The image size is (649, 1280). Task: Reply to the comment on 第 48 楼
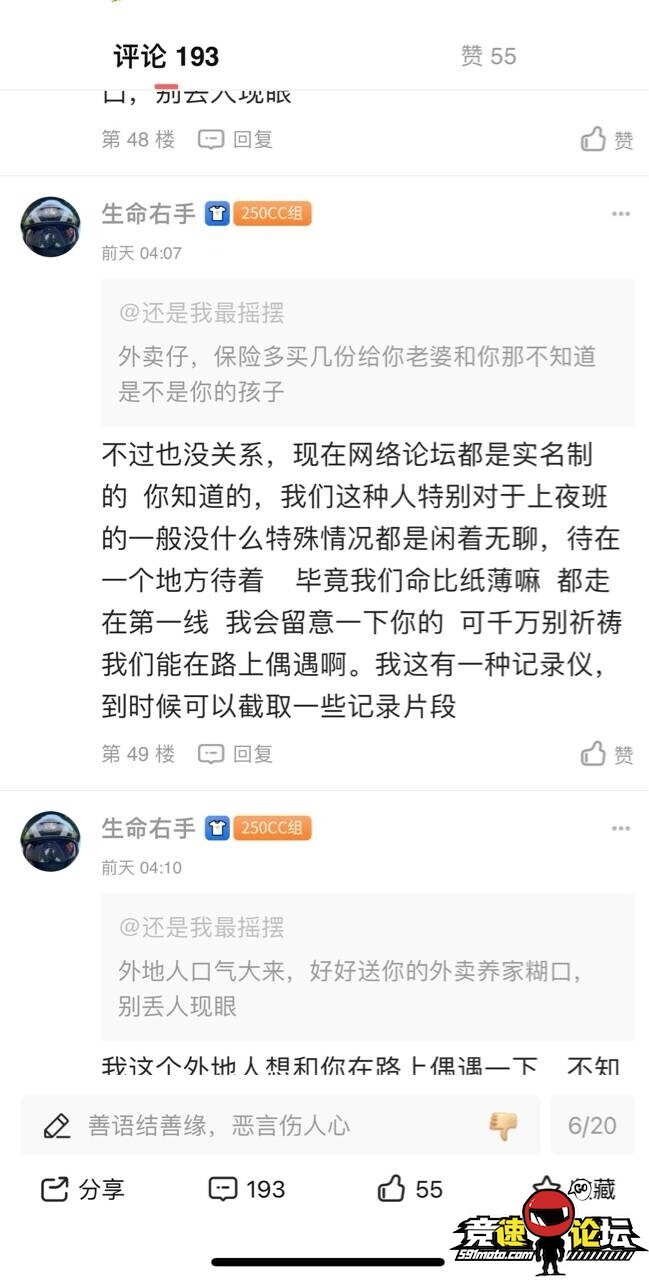pyautogui.click(x=236, y=140)
